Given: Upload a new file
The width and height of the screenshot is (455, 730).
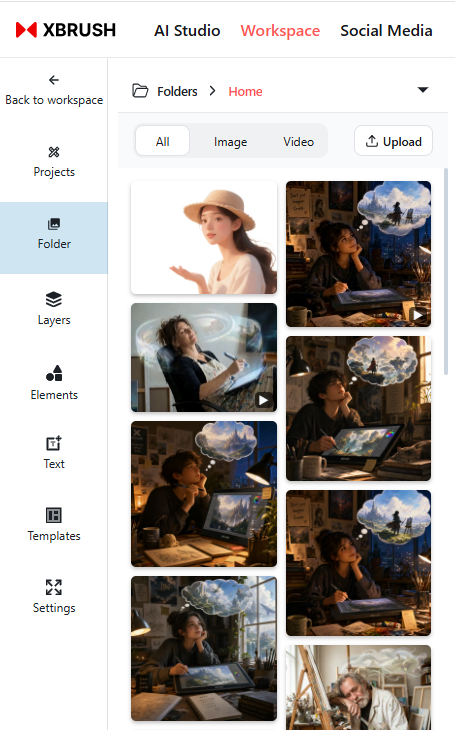Looking at the screenshot, I should tap(394, 141).
